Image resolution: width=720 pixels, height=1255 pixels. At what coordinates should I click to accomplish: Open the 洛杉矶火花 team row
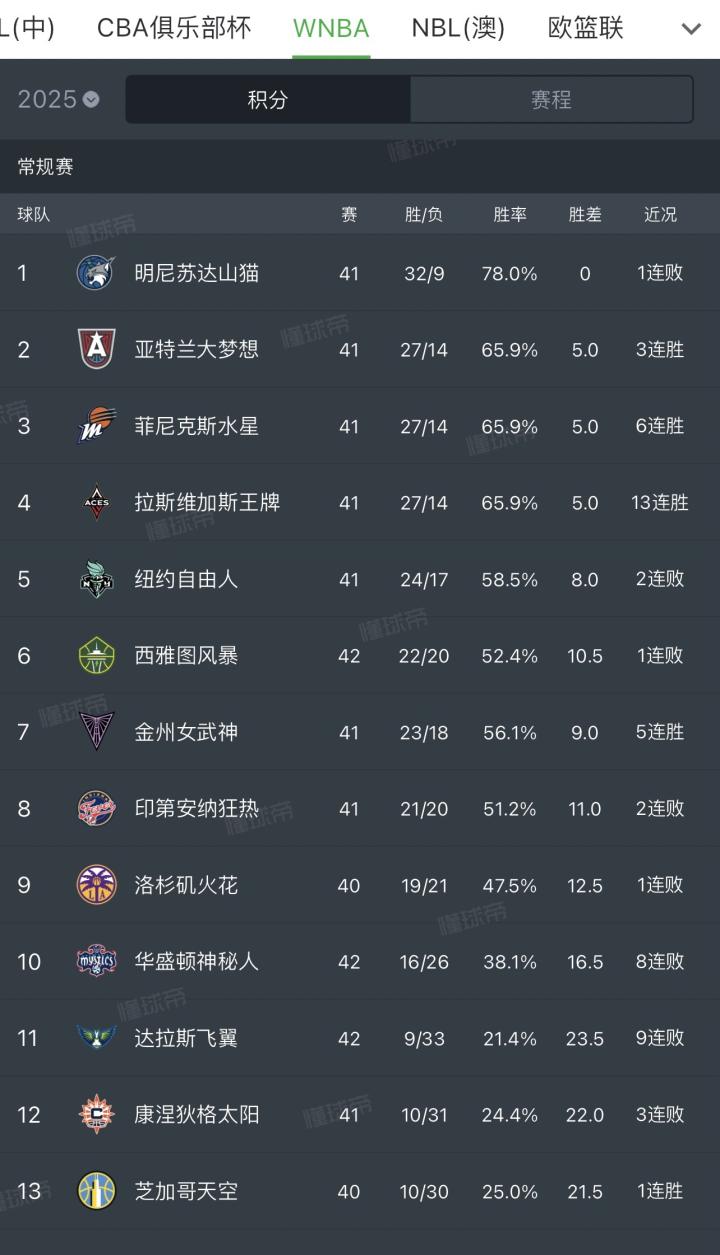point(360,885)
